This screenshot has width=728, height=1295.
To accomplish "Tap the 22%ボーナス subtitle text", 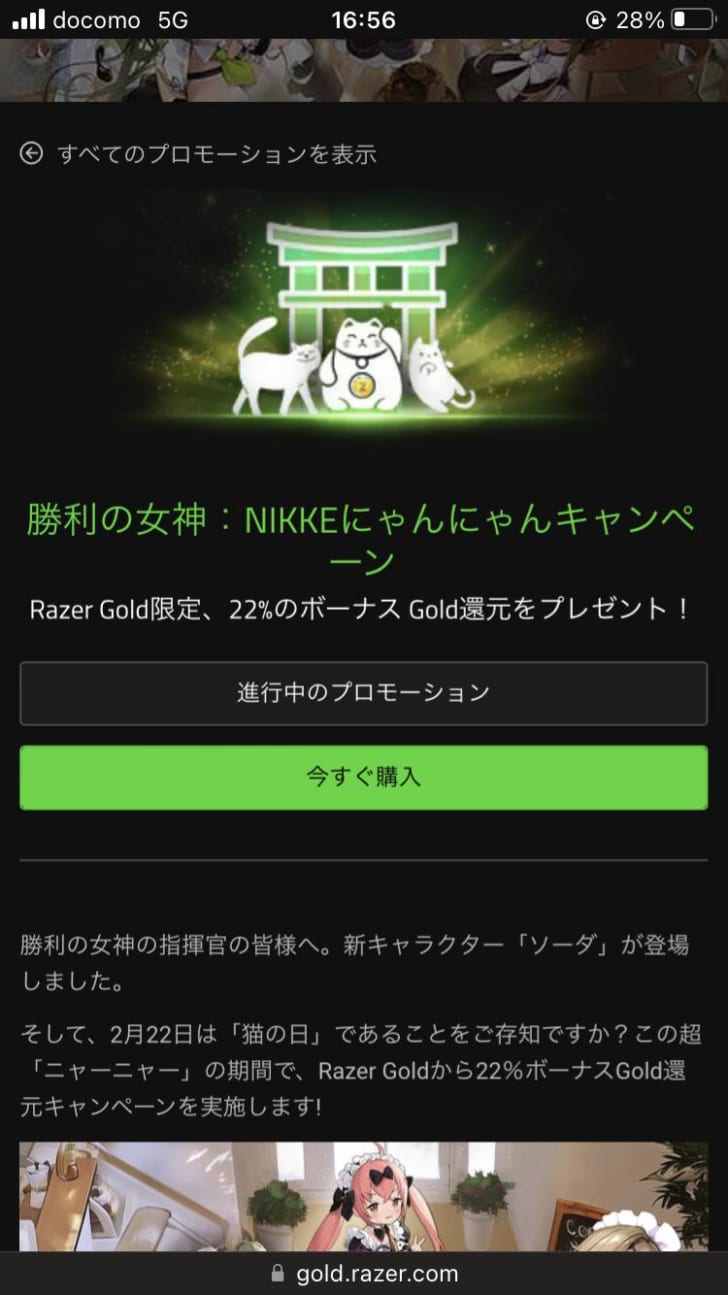I will 364,610.
